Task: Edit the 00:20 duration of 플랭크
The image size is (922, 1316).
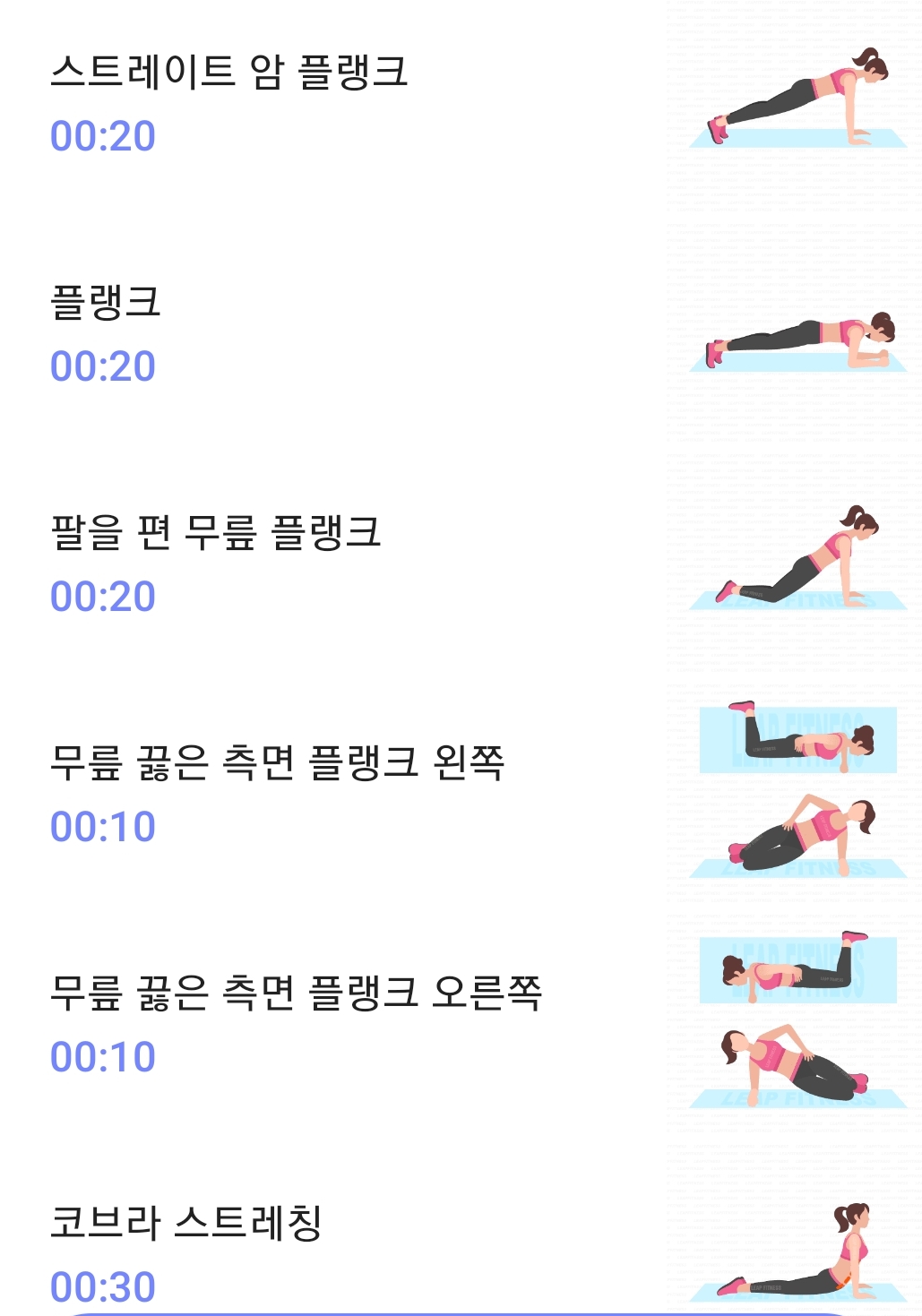Action: point(103,365)
